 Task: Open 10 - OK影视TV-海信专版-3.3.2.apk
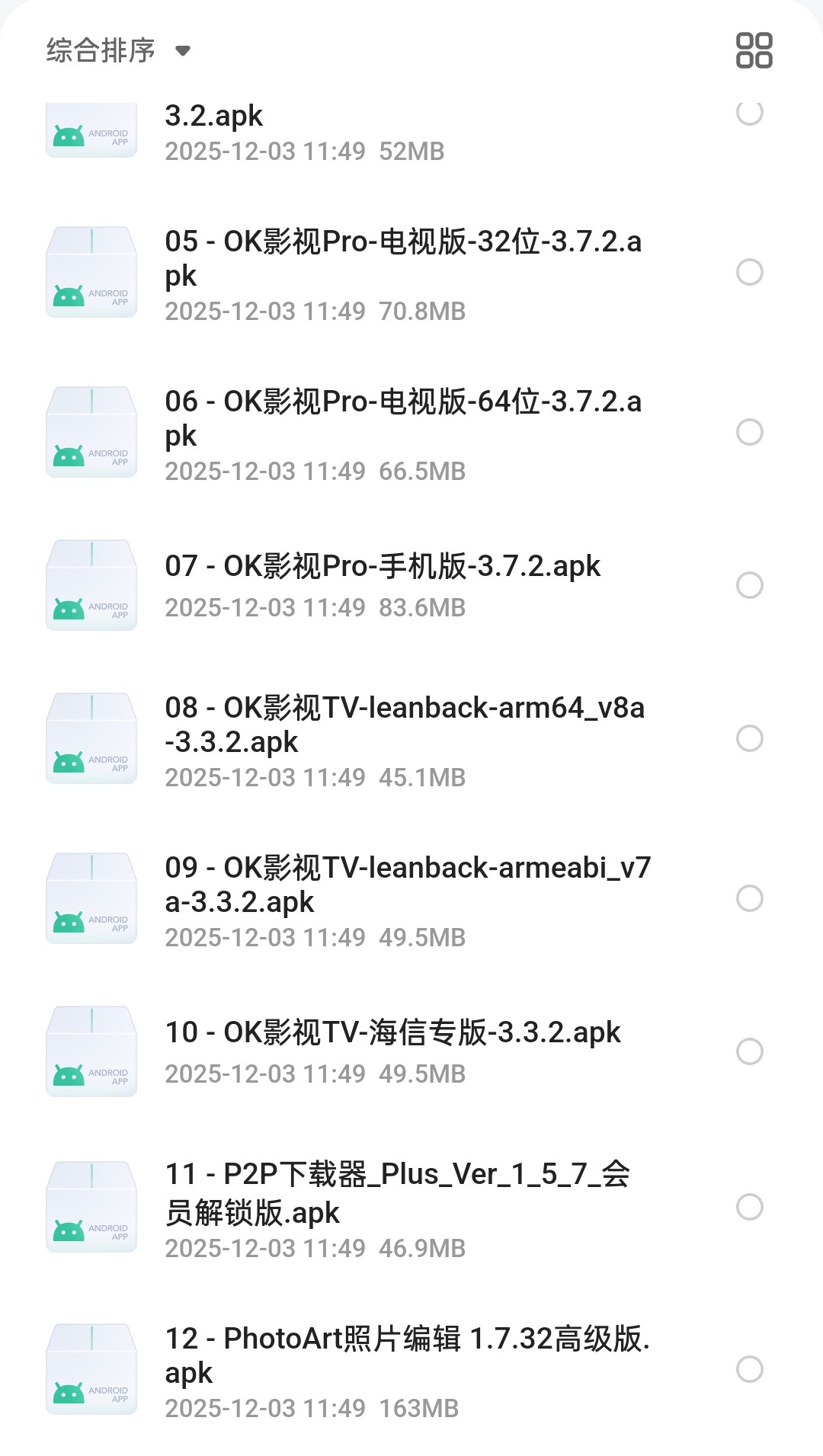coord(392,1033)
